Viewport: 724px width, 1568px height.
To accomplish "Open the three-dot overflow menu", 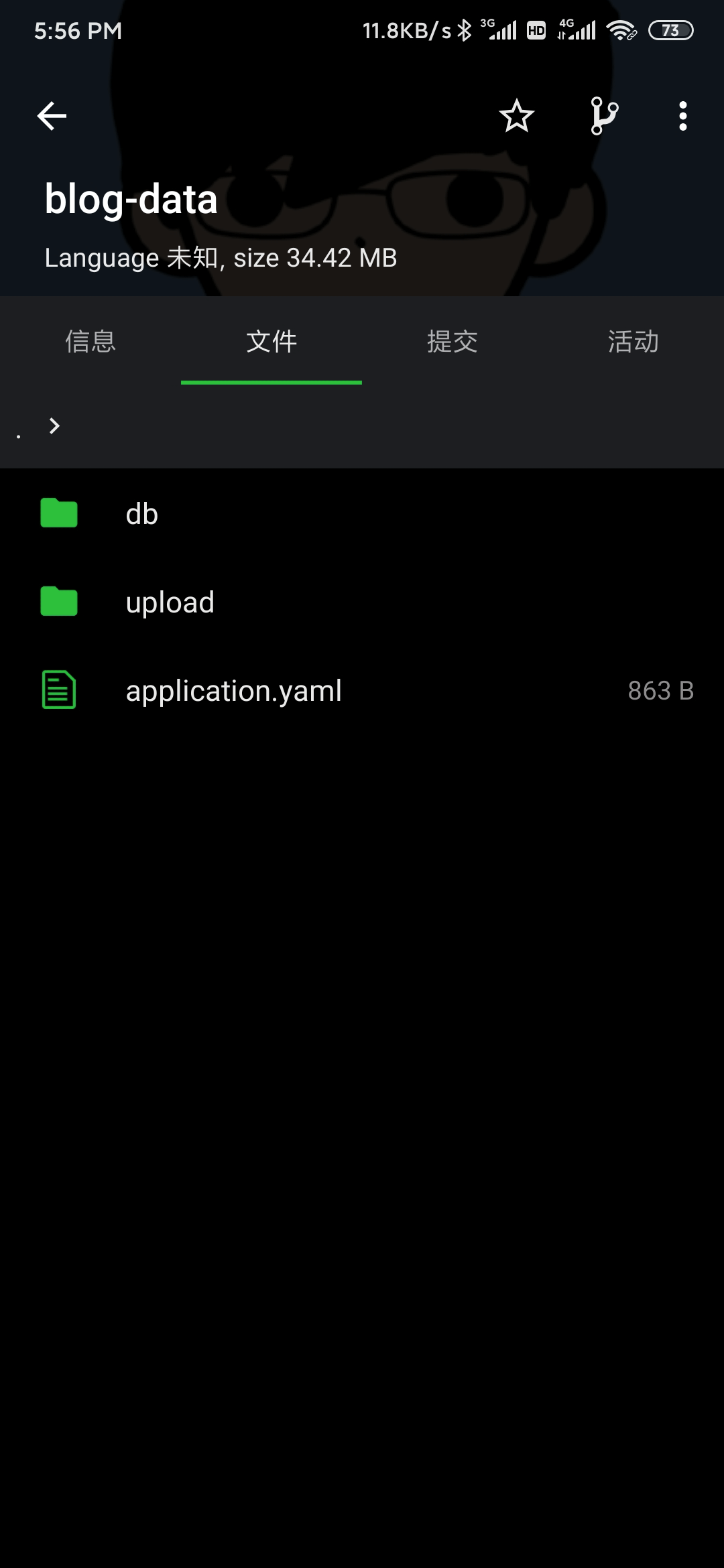I will point(682,116).
